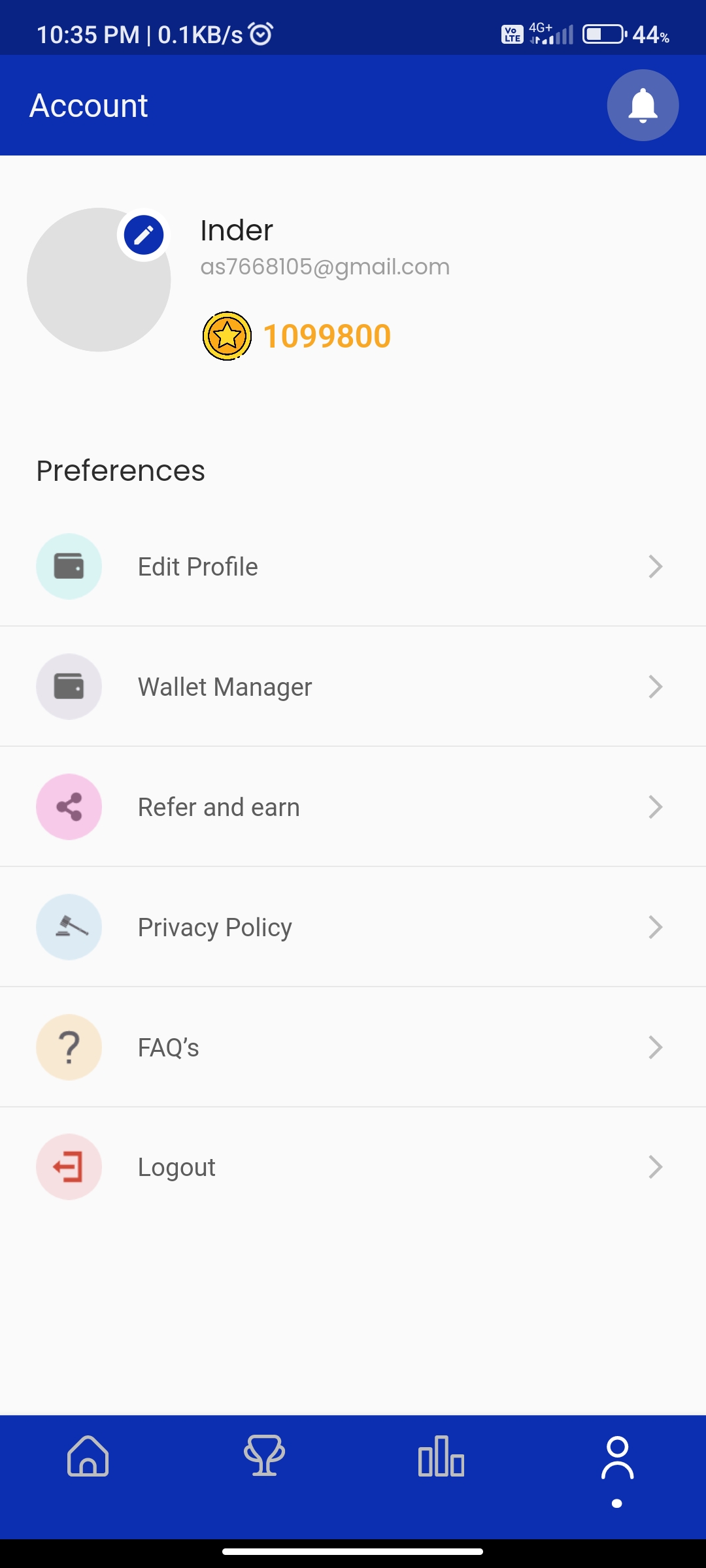Open the Edit Profile row
Viewport: 706px width, 1568px height.
pos(353,566)
